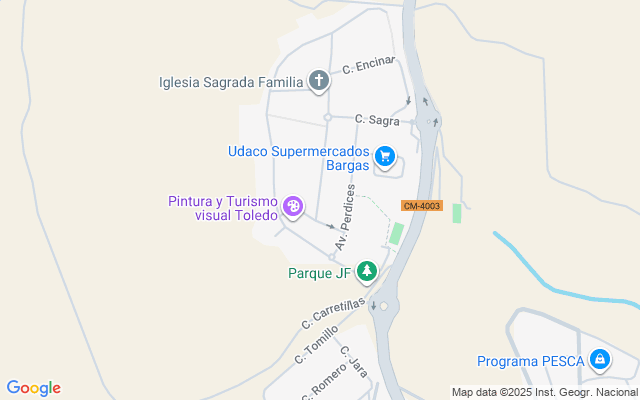Screen dimensions: 640x400
Task: Tap the Parque JF park marker
Action: pyautogui.click(x=368, y=271)
